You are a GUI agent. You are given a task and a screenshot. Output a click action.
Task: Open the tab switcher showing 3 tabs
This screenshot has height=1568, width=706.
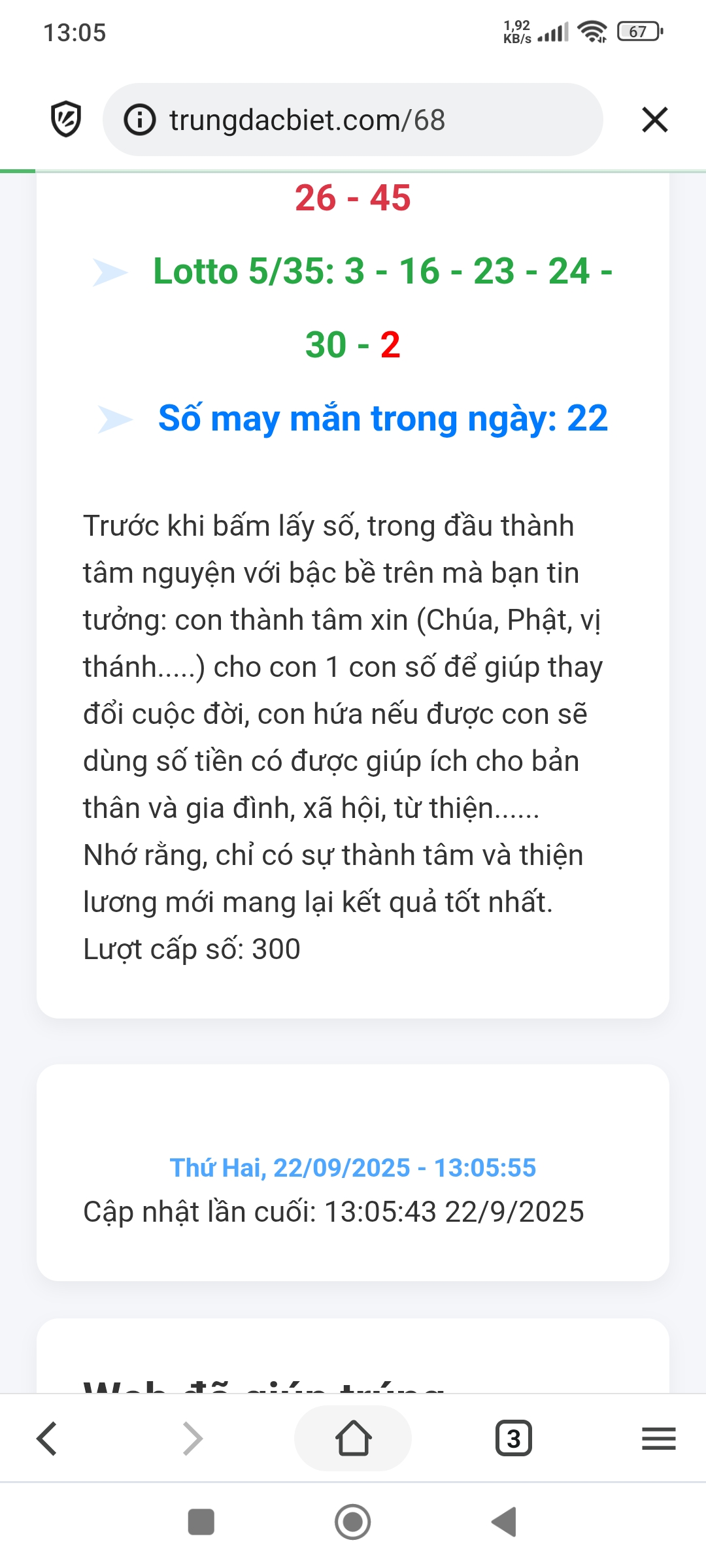[x=514, y=1438]
